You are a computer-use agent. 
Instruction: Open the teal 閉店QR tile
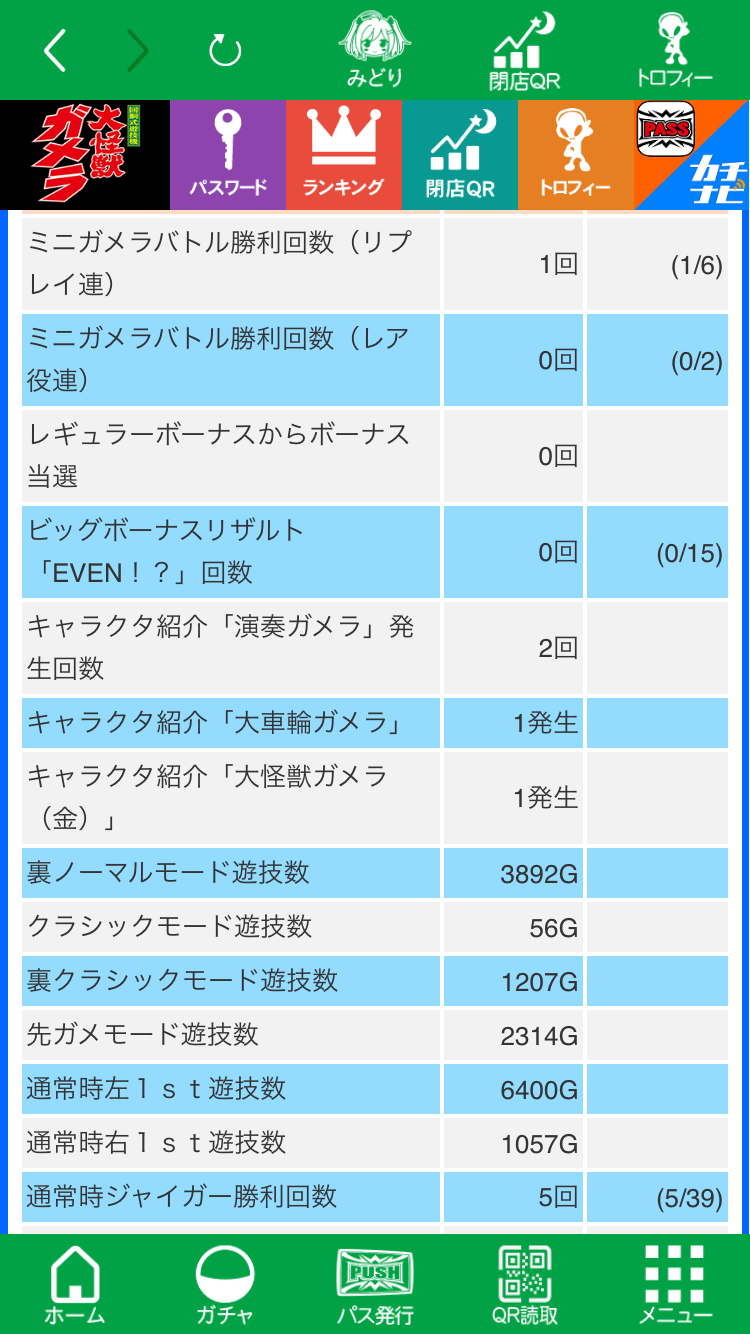click(x=460, y=155)
